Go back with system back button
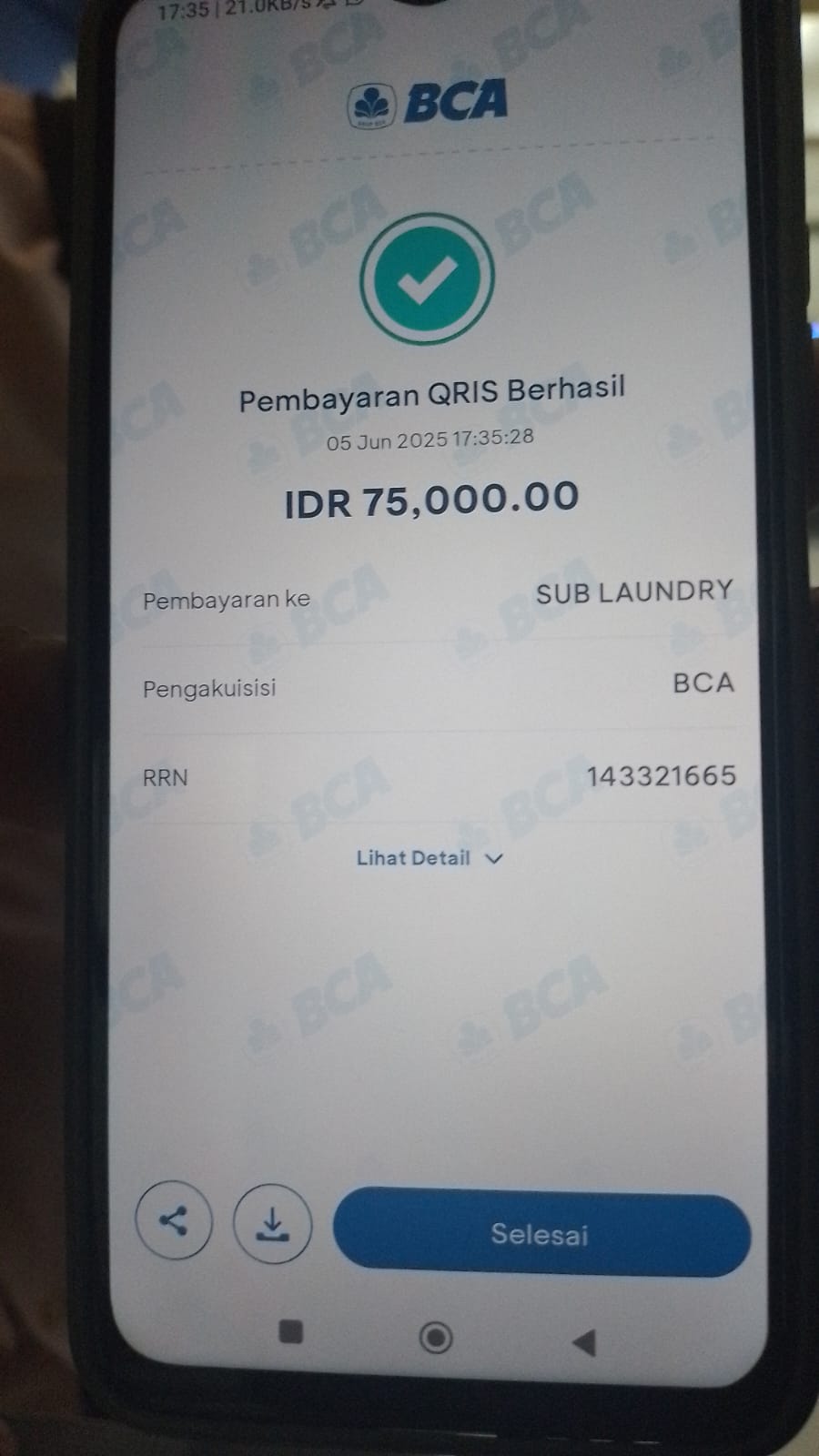819x1456 pixels. pyautogui.click(x=583, y=1341)
